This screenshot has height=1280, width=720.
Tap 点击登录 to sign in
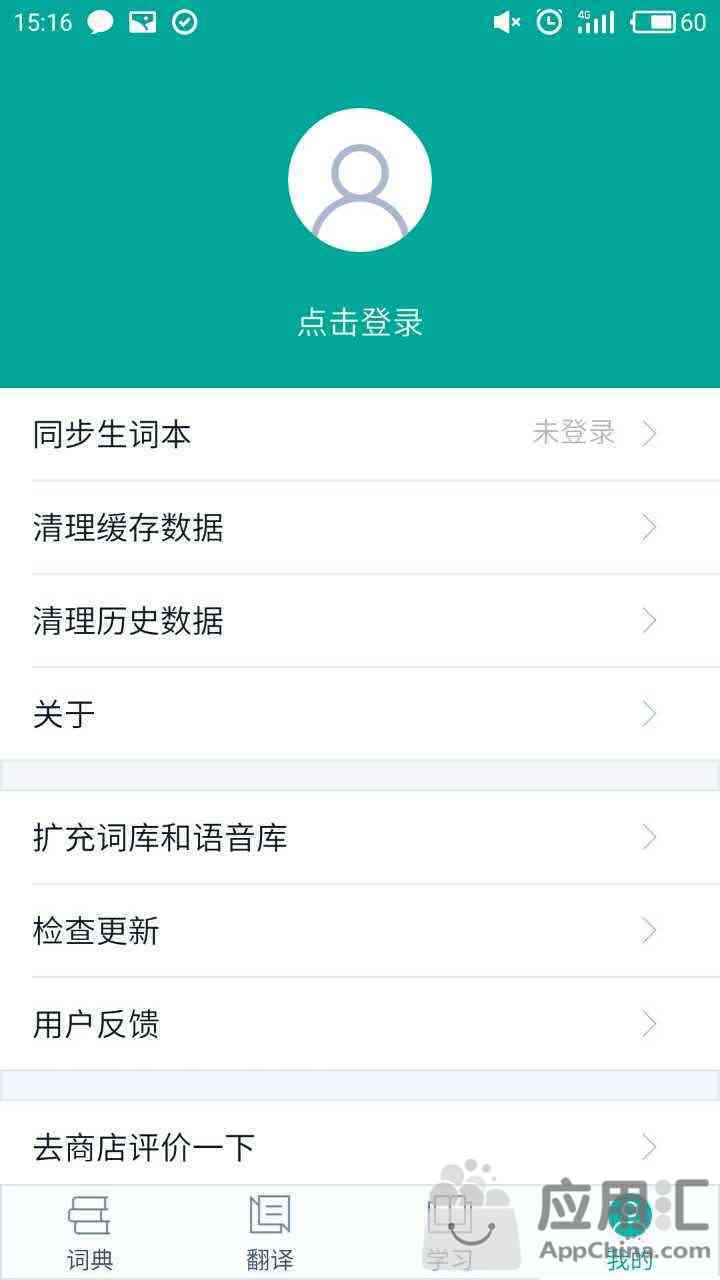tap(360, 323)
